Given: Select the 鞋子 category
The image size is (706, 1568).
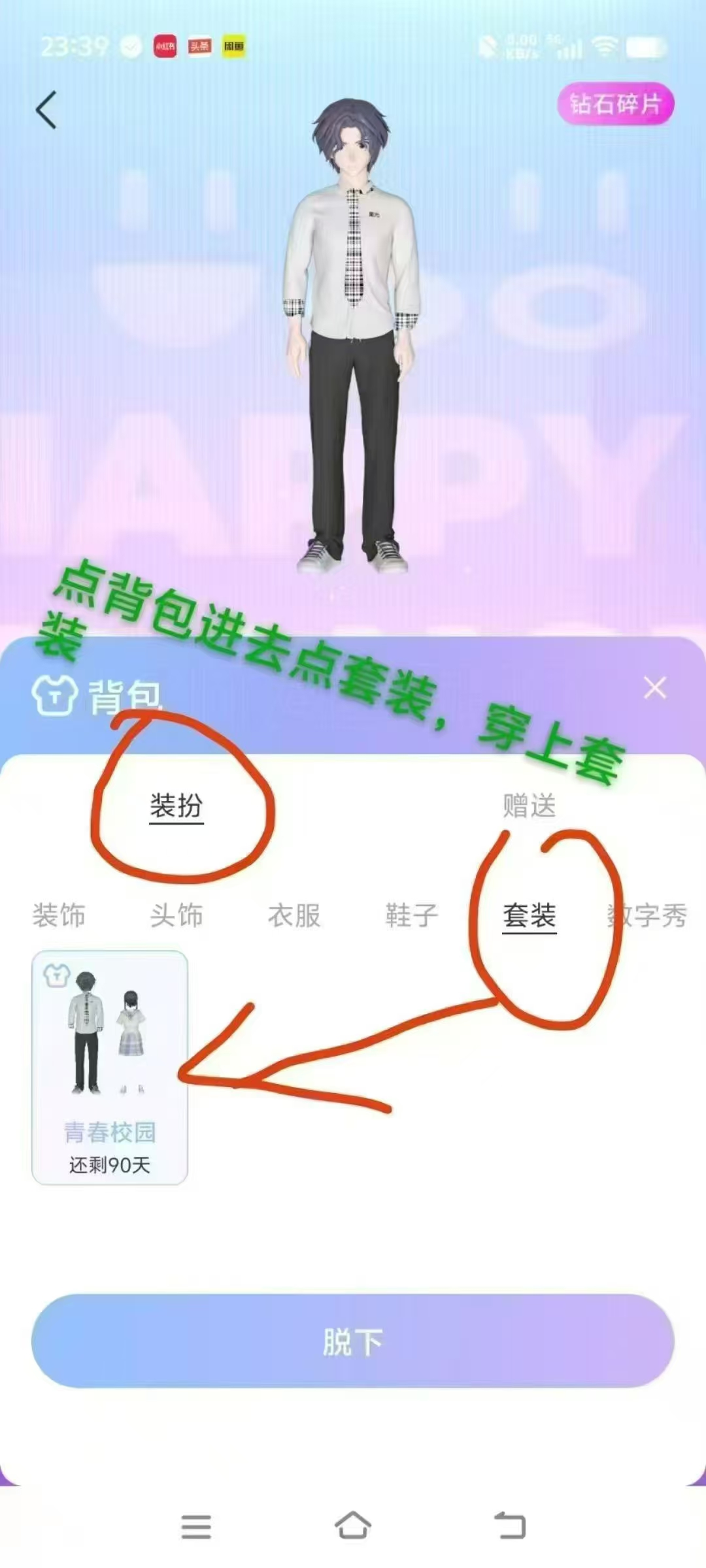Looking at the screenshot, I should [412, 915].
